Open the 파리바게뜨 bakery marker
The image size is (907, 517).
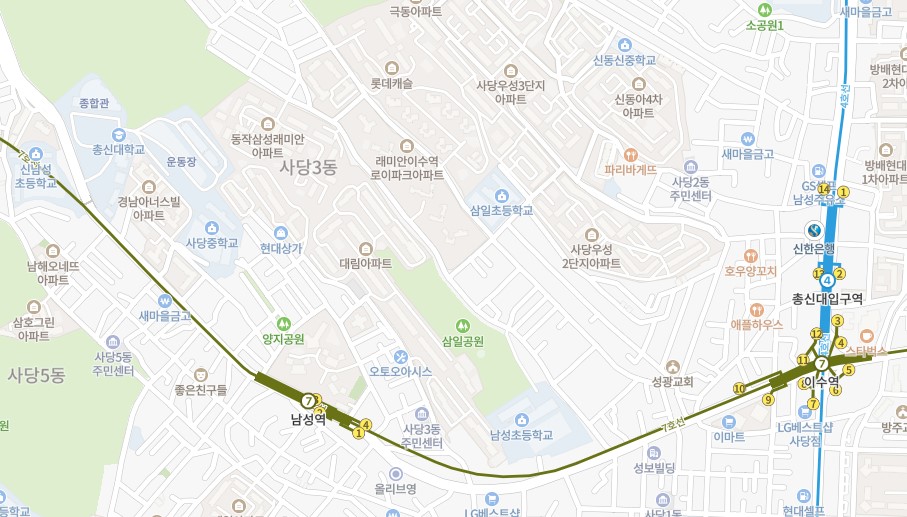631,155
